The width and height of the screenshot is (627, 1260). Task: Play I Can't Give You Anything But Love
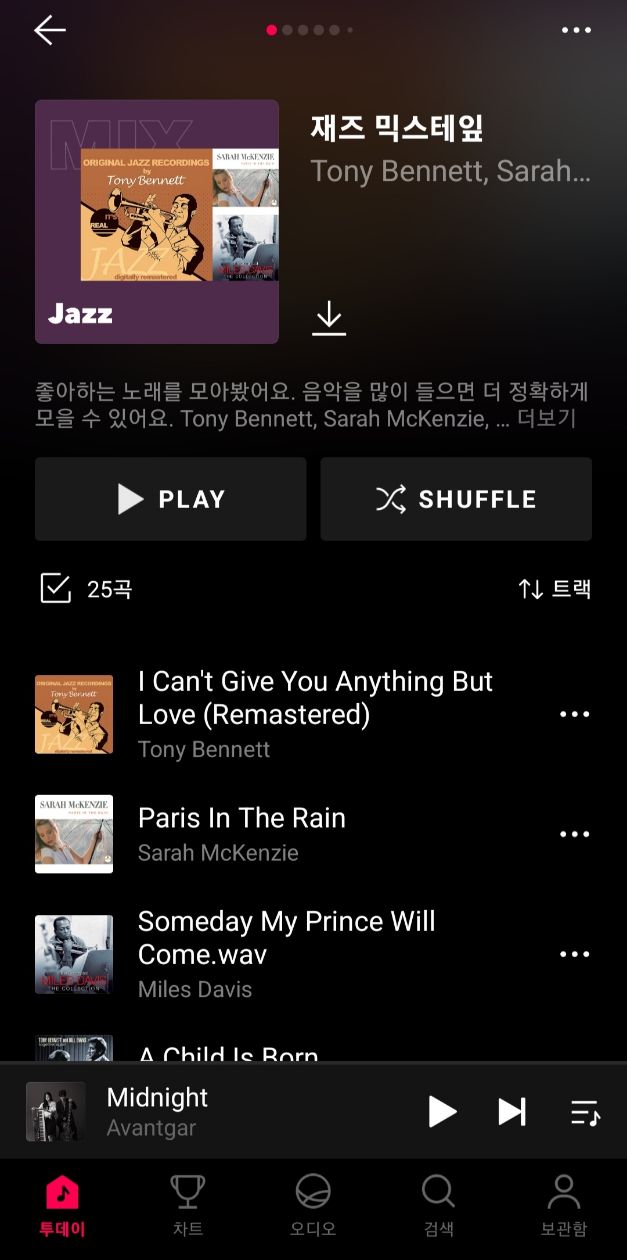315,698
